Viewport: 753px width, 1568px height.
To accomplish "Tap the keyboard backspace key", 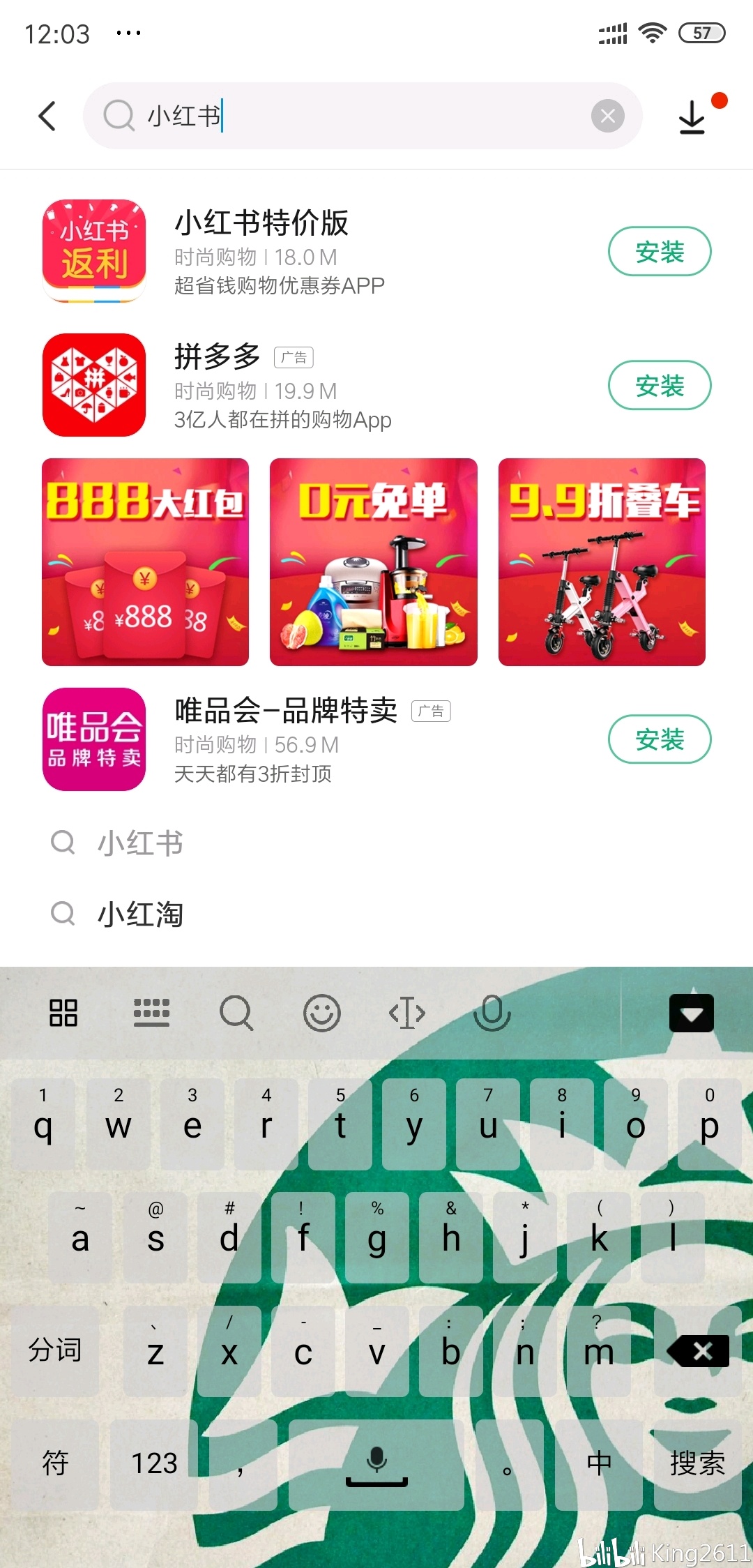I will 699,1352.
